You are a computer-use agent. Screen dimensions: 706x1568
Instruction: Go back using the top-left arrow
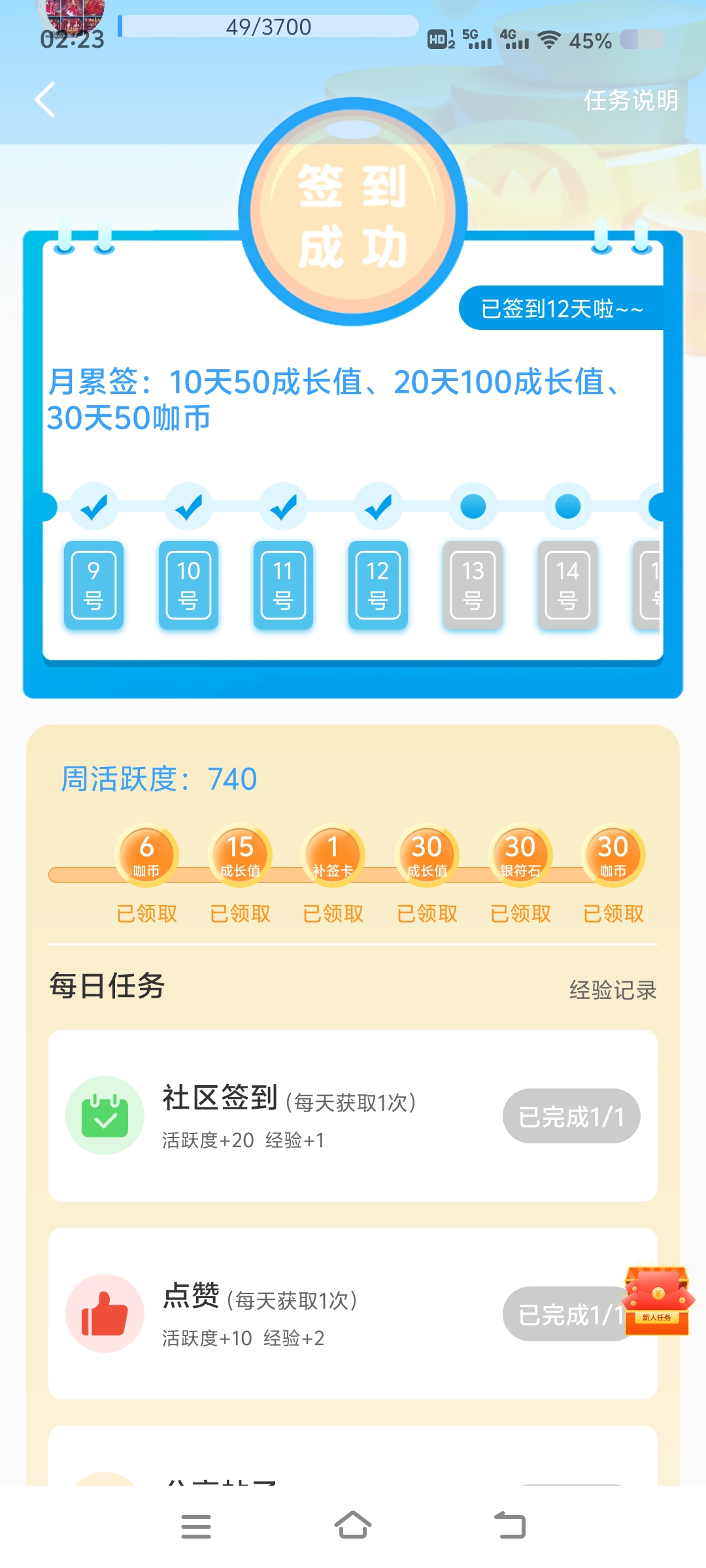point(44,100)
